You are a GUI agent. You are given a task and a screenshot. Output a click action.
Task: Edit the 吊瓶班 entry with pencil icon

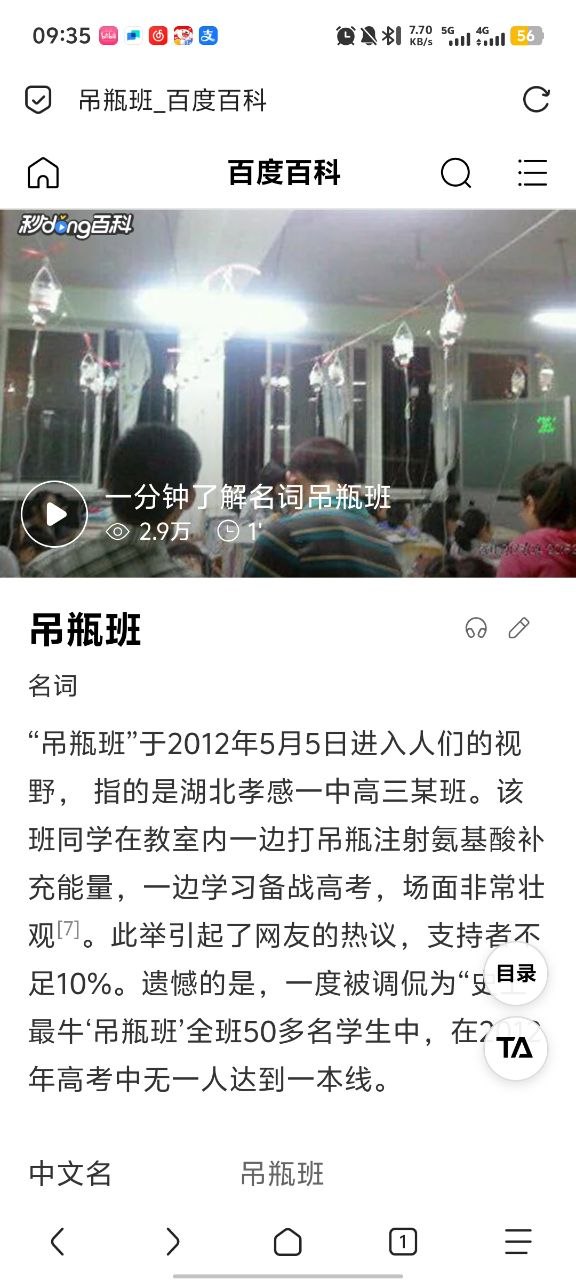pyautogui.click(x=518, y=628)
